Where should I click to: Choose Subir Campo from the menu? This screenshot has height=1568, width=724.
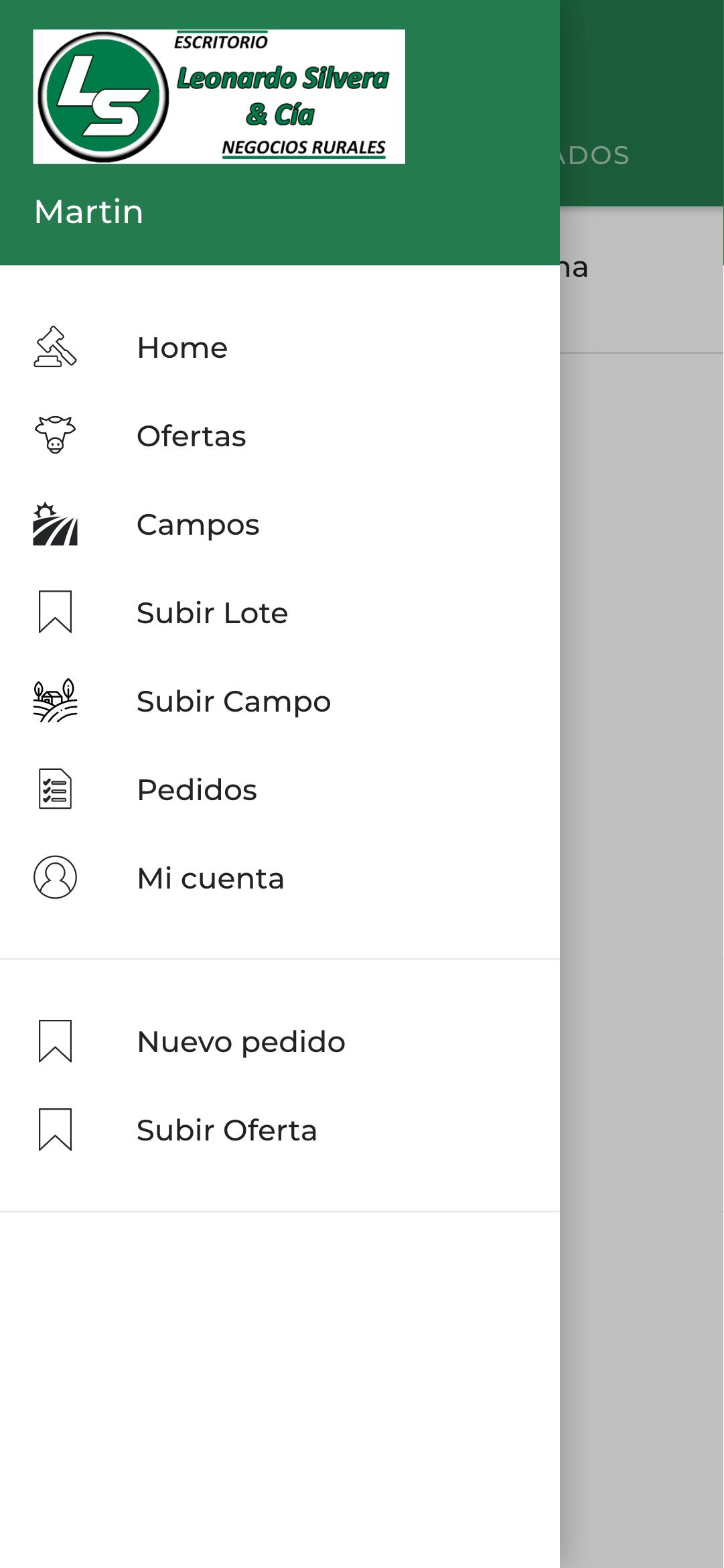click(280, 701)
